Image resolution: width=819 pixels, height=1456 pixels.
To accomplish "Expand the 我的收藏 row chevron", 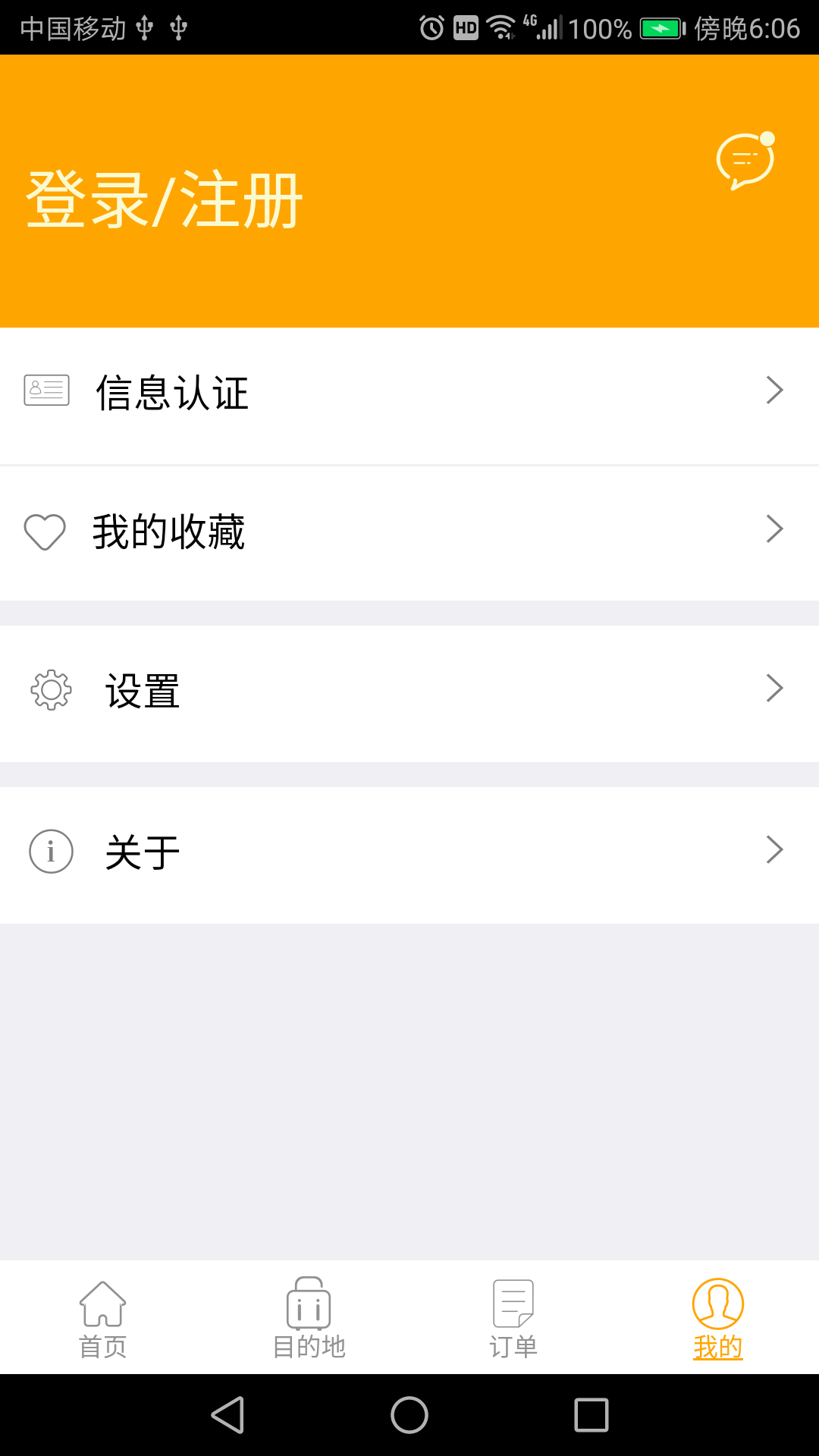I will tap(774, 529).
